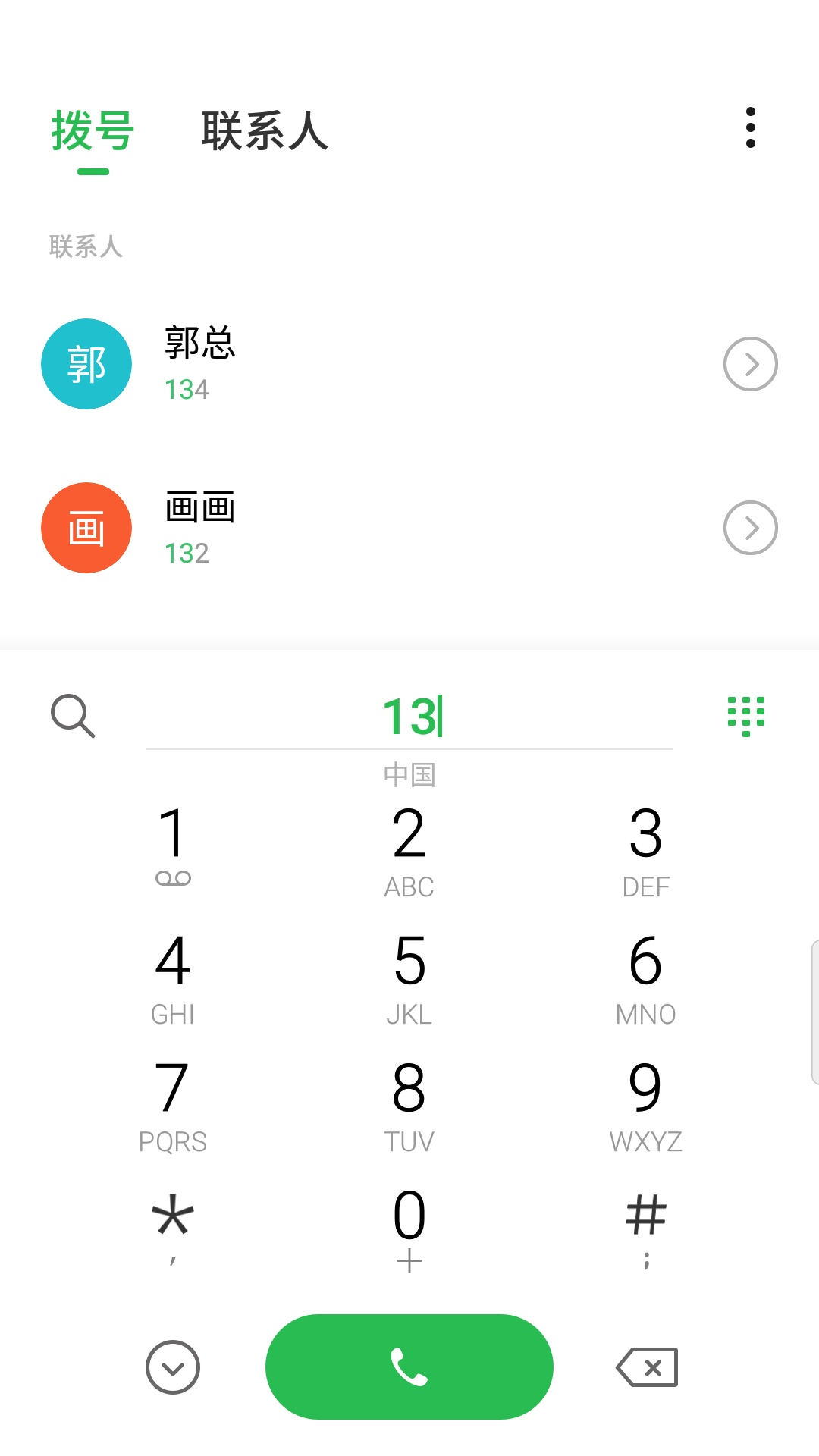Screen dimensions: 819x1456
Task: Open details arrow for 画画
Action: coord(750,528)
